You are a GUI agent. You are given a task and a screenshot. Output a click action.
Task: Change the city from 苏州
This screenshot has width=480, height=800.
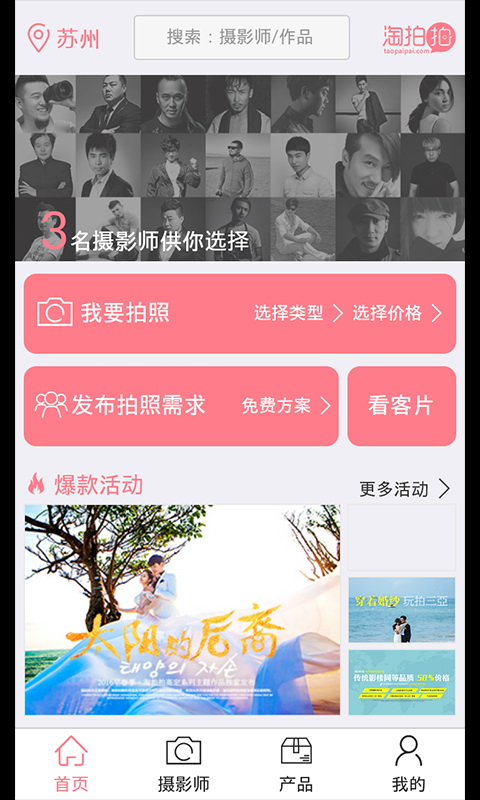pyautogui.click(x=63, y=38)
